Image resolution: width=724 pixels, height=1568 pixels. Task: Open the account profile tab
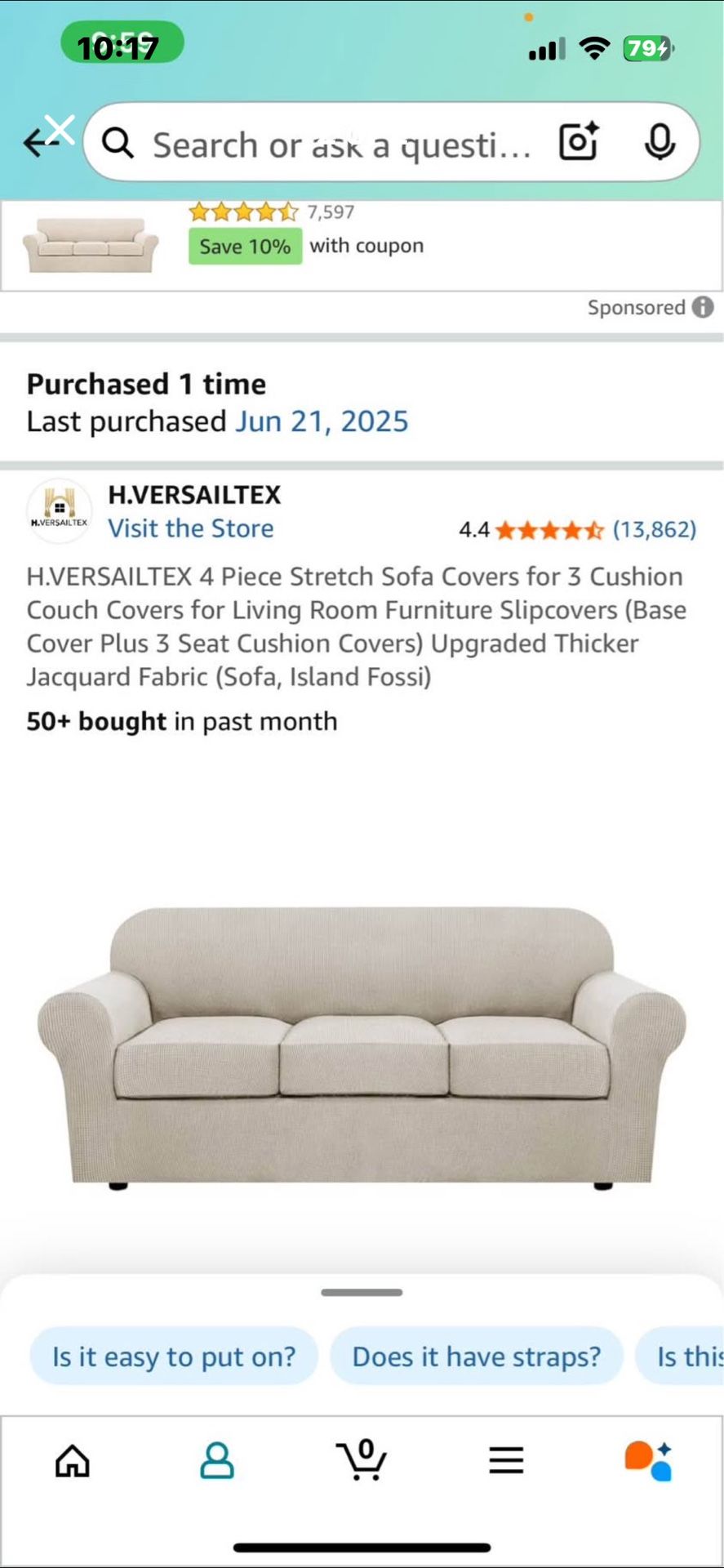point(217,1460)
